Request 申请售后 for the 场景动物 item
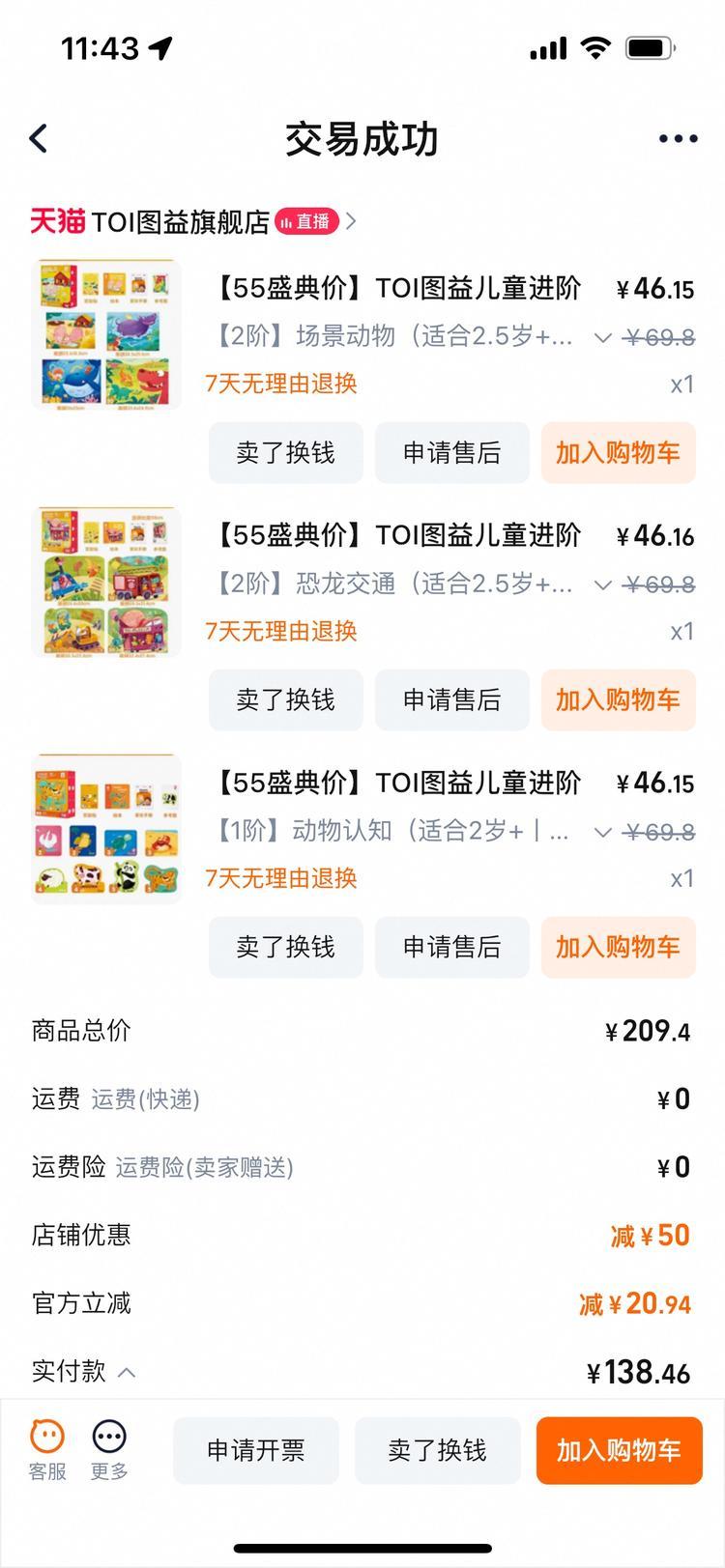This screenshot has height=1568, width=725. (x=451, y=453)
